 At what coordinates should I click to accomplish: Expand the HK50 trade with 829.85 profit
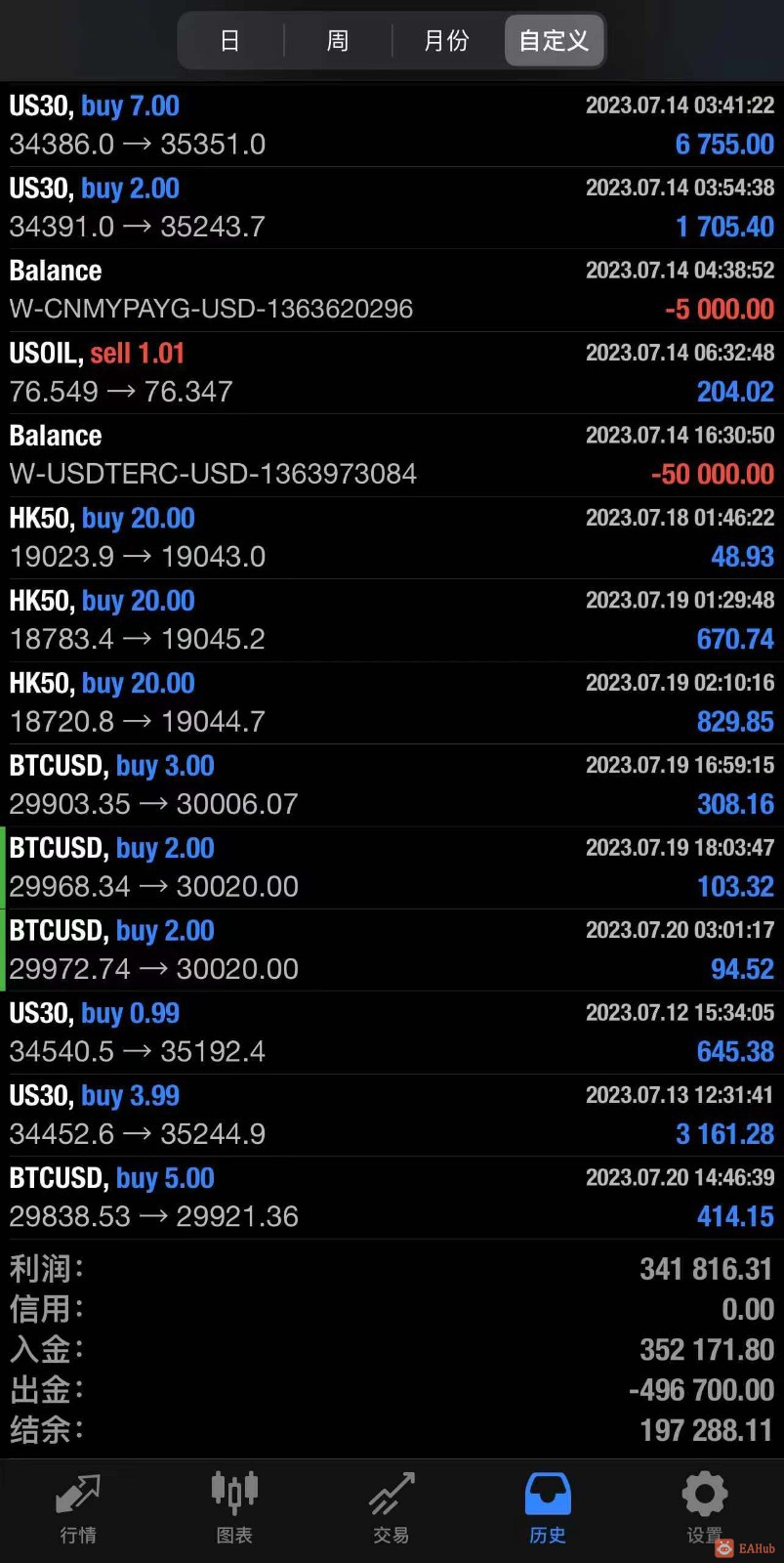(391, 702)
